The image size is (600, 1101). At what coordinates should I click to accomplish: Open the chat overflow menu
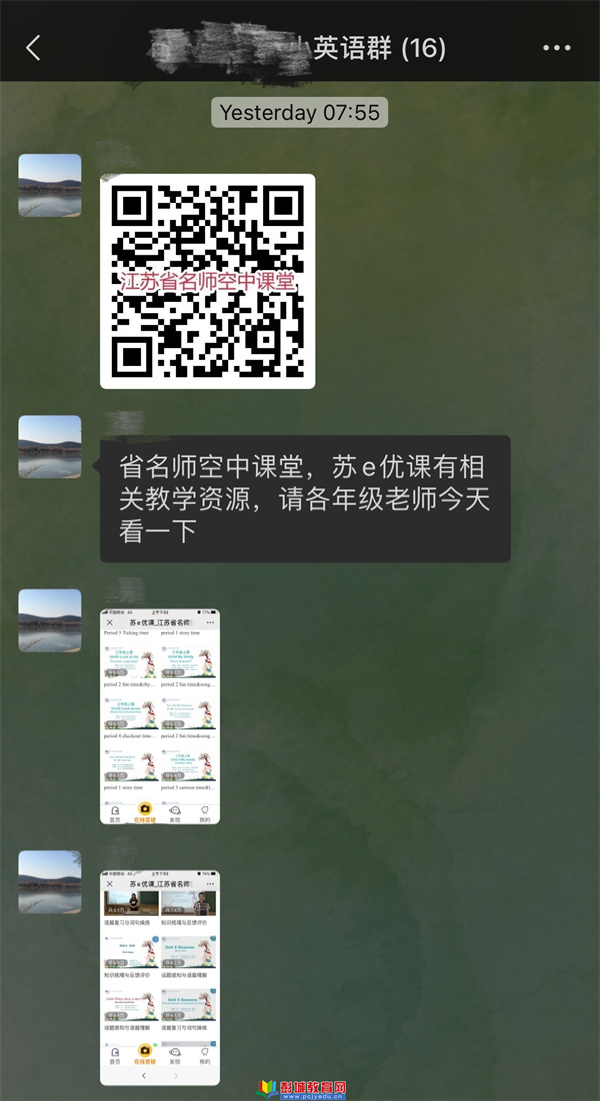click(556, 48)
